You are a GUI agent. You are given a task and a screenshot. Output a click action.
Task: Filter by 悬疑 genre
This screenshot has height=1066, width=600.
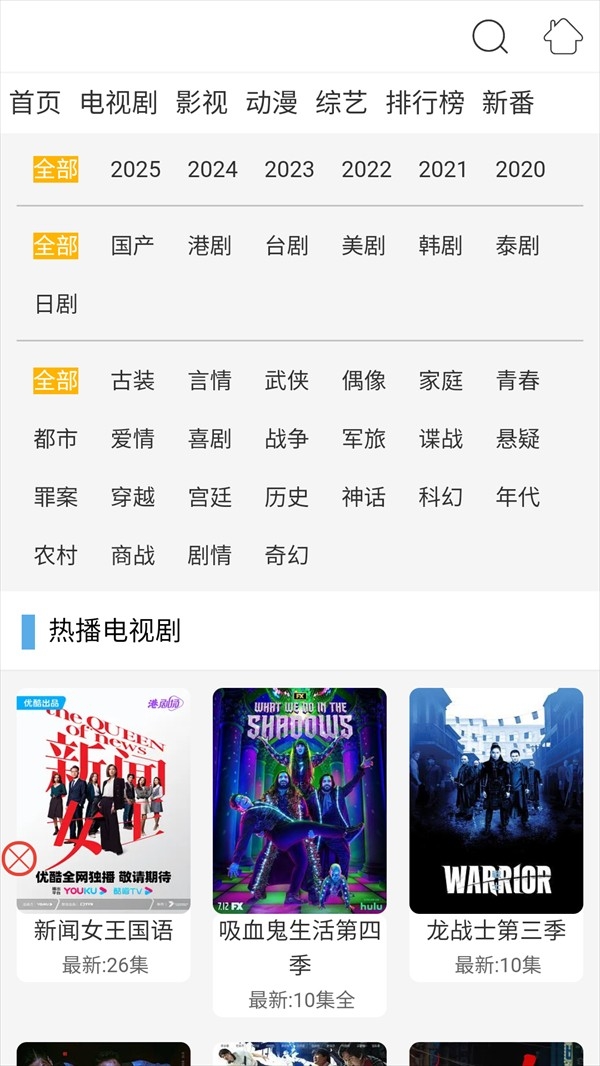tap(518, 438)
